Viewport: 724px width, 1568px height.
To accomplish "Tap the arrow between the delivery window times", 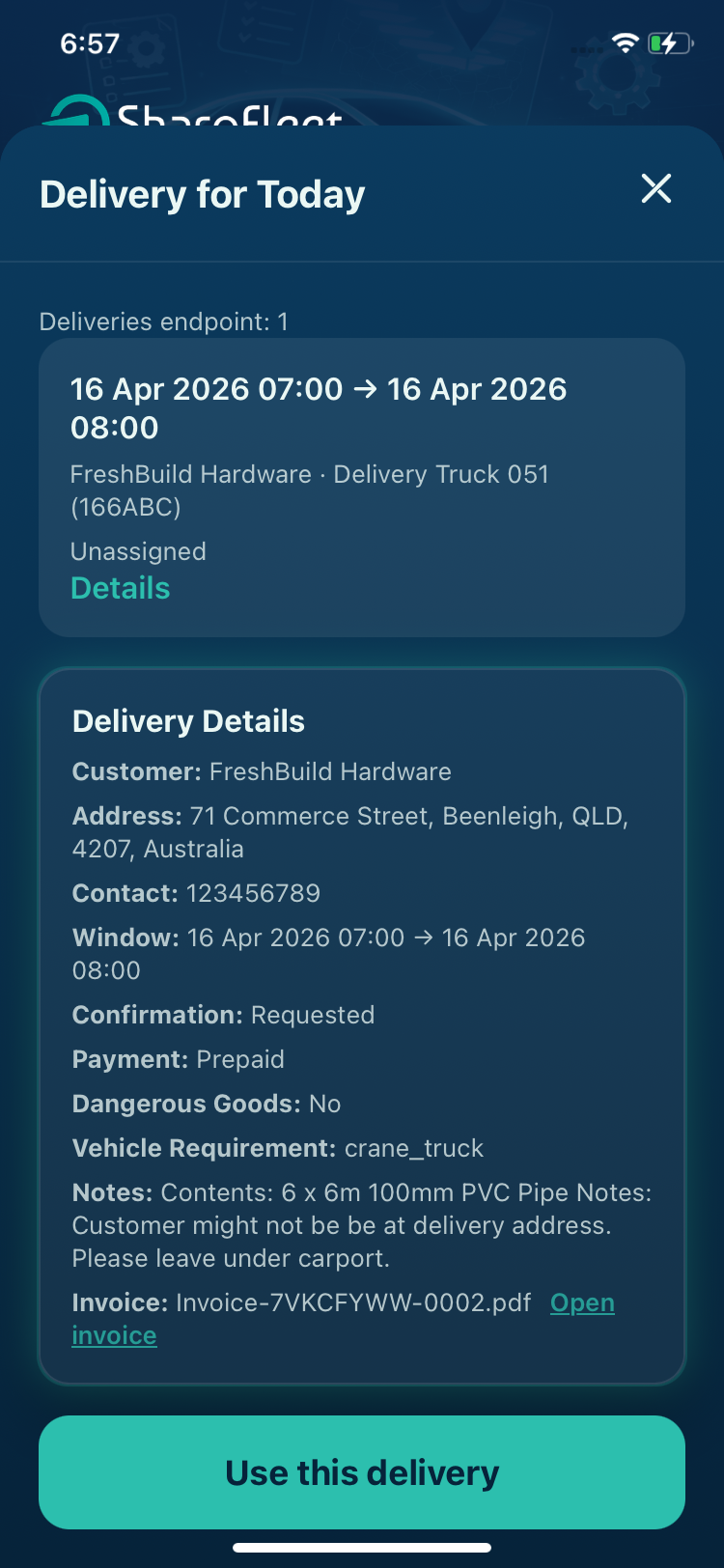I will click(364, 390).
